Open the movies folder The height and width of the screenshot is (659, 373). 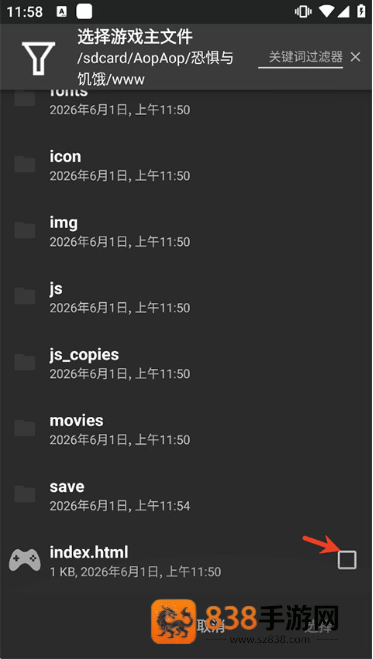tap(186, 429)
